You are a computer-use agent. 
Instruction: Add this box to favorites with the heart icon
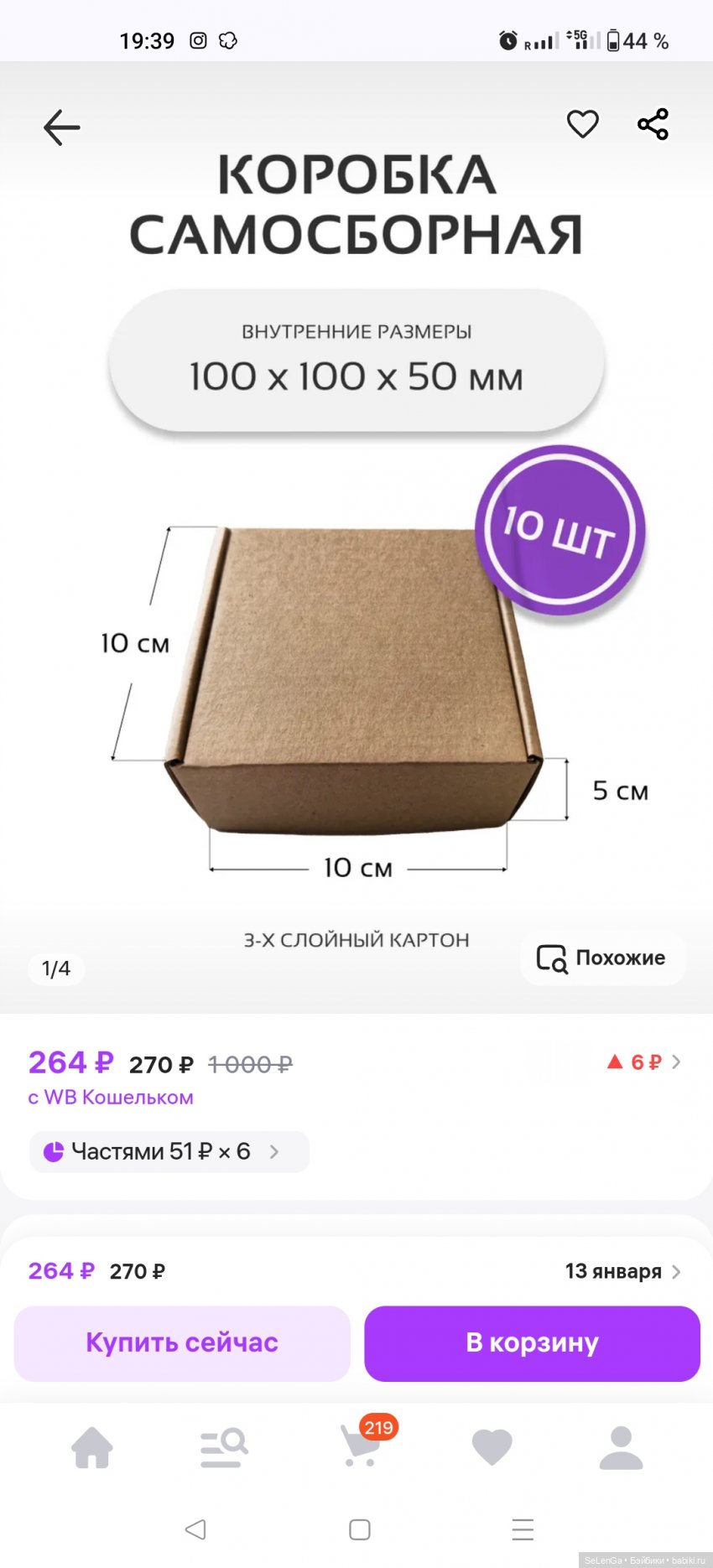[x=582, y=124]
